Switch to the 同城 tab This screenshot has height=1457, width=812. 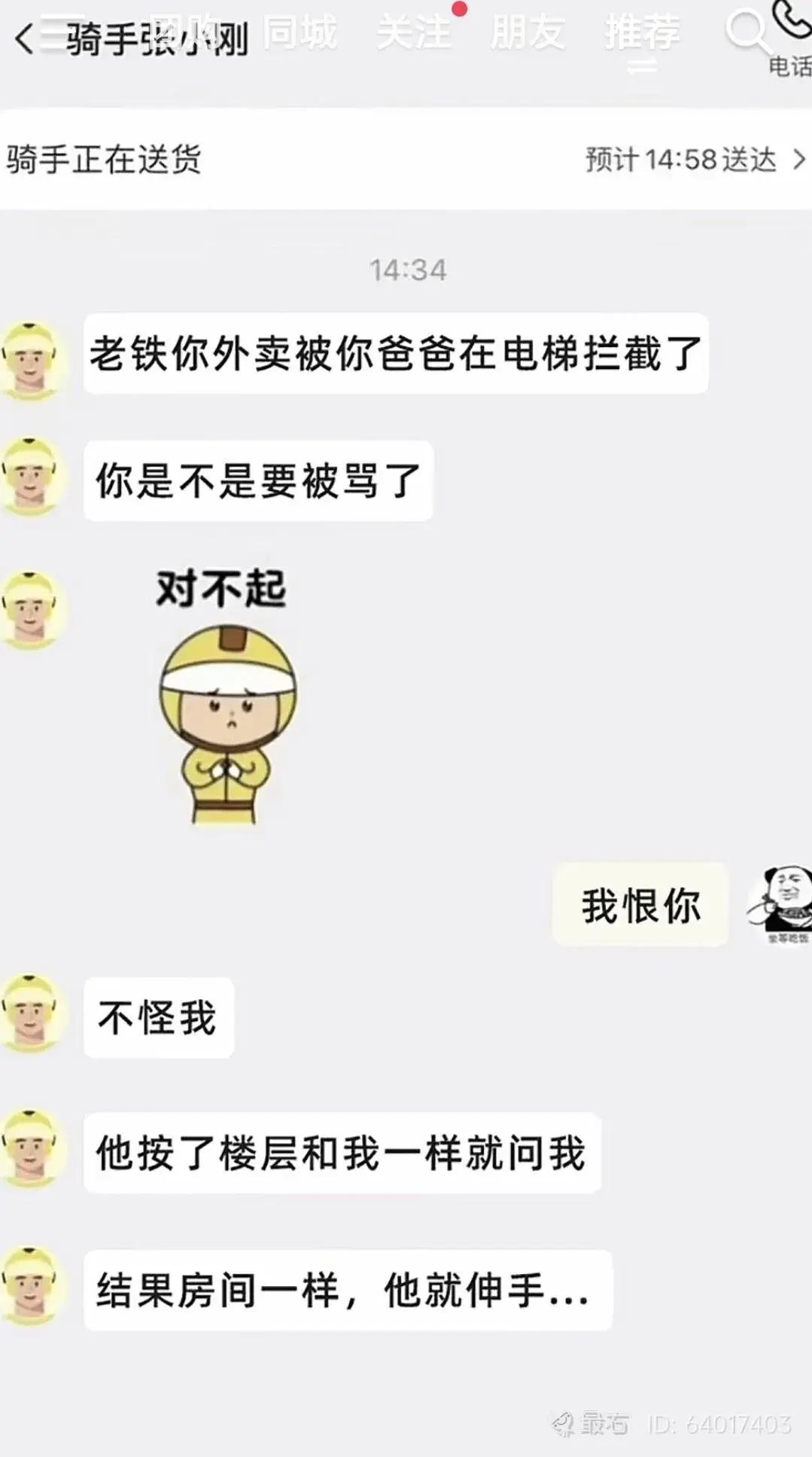pyautogui.click(x=300, y=33)
